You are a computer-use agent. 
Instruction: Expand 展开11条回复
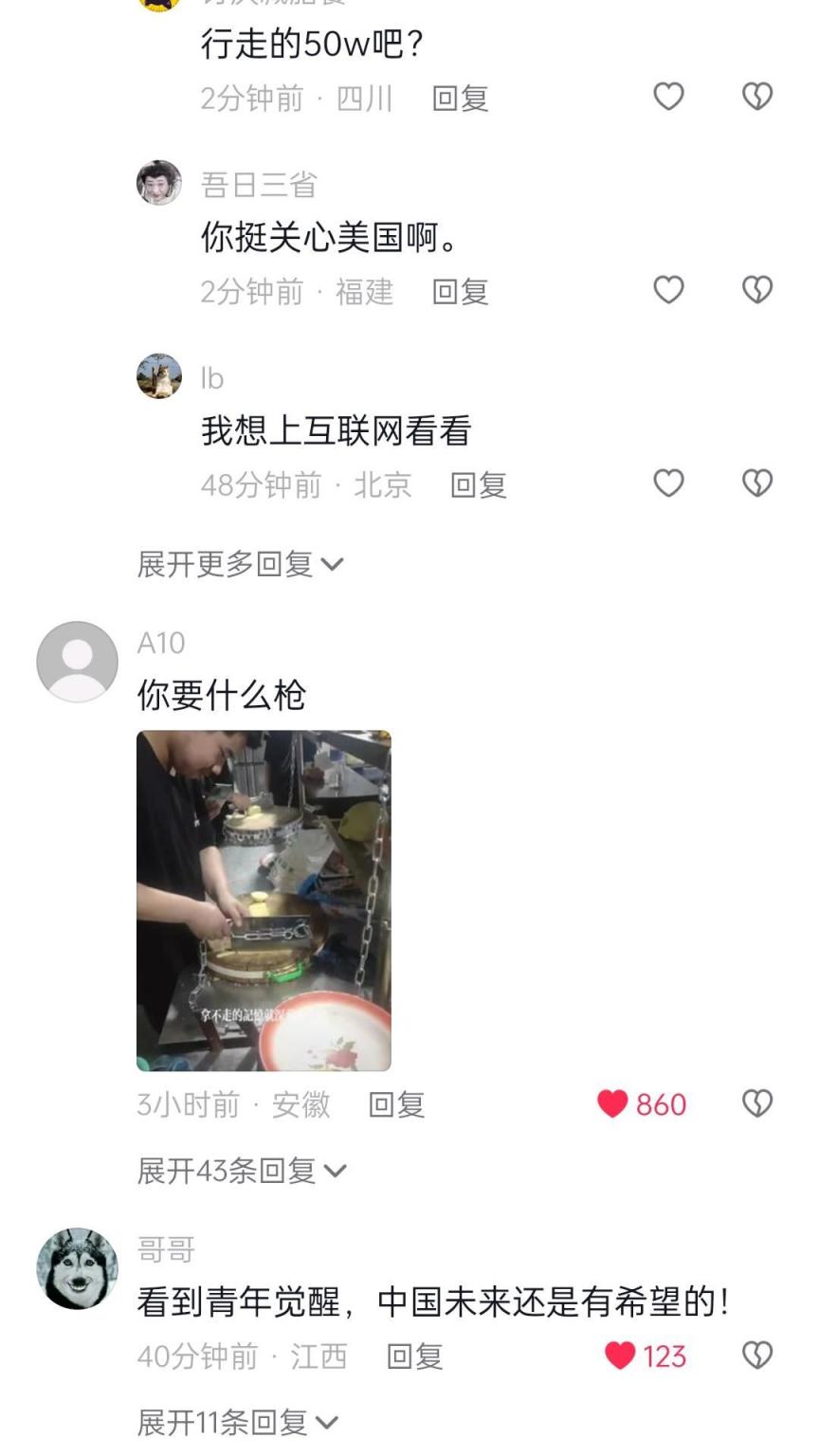pyautogui.click(x=237, y=1423)
